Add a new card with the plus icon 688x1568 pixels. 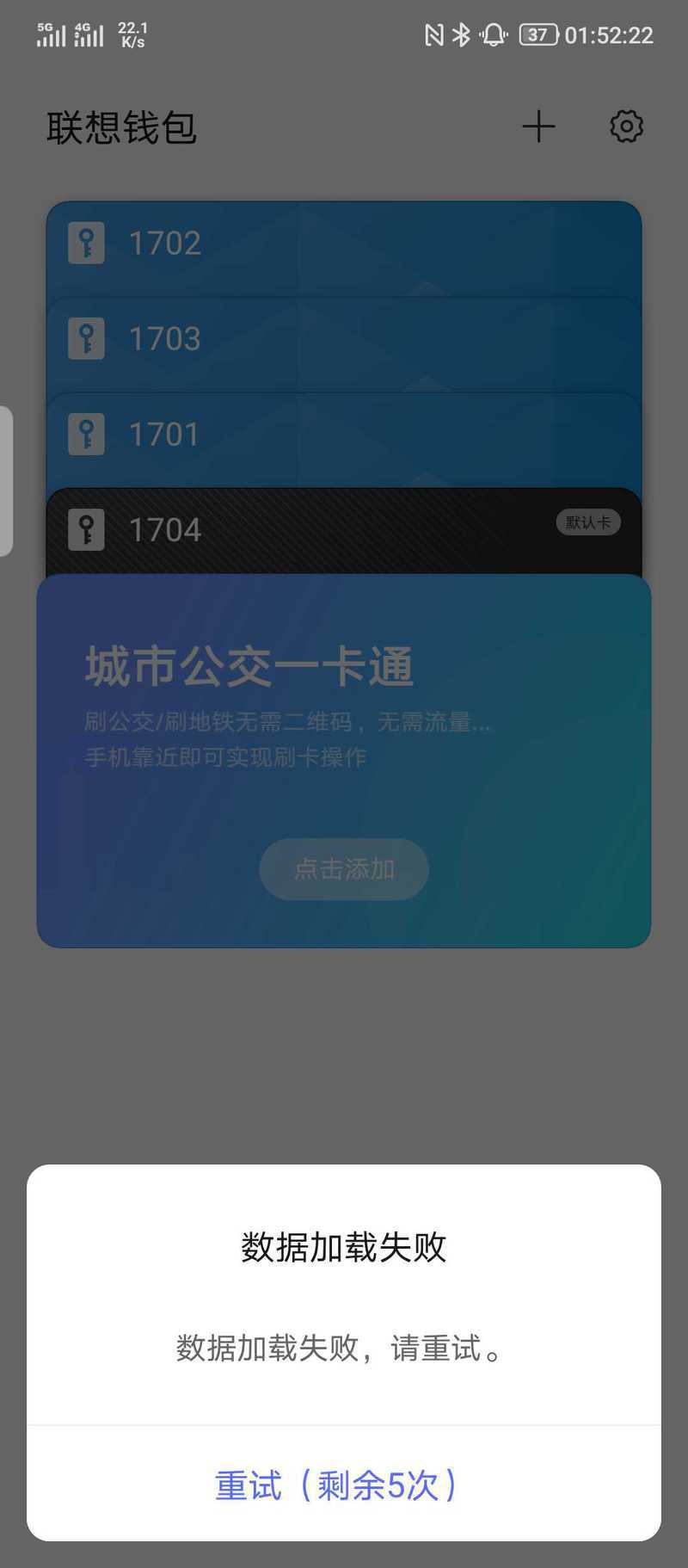539,127
